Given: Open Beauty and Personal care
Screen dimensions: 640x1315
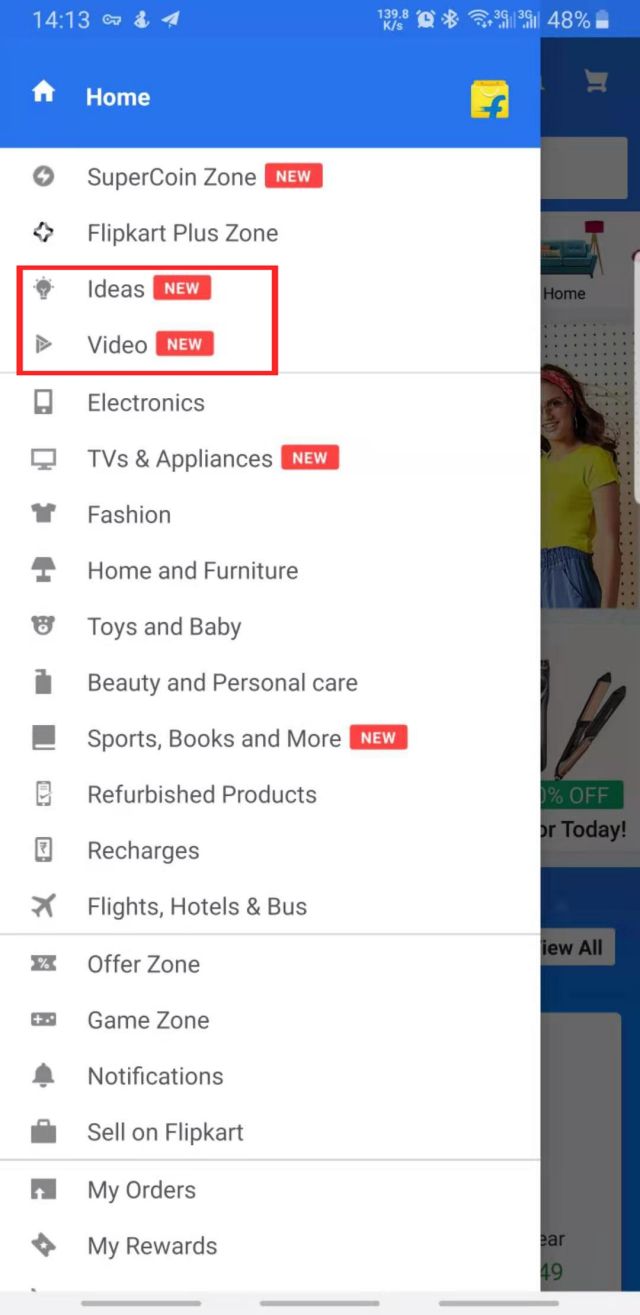Looking at the screenshot, I should click(x=222, y=683).
